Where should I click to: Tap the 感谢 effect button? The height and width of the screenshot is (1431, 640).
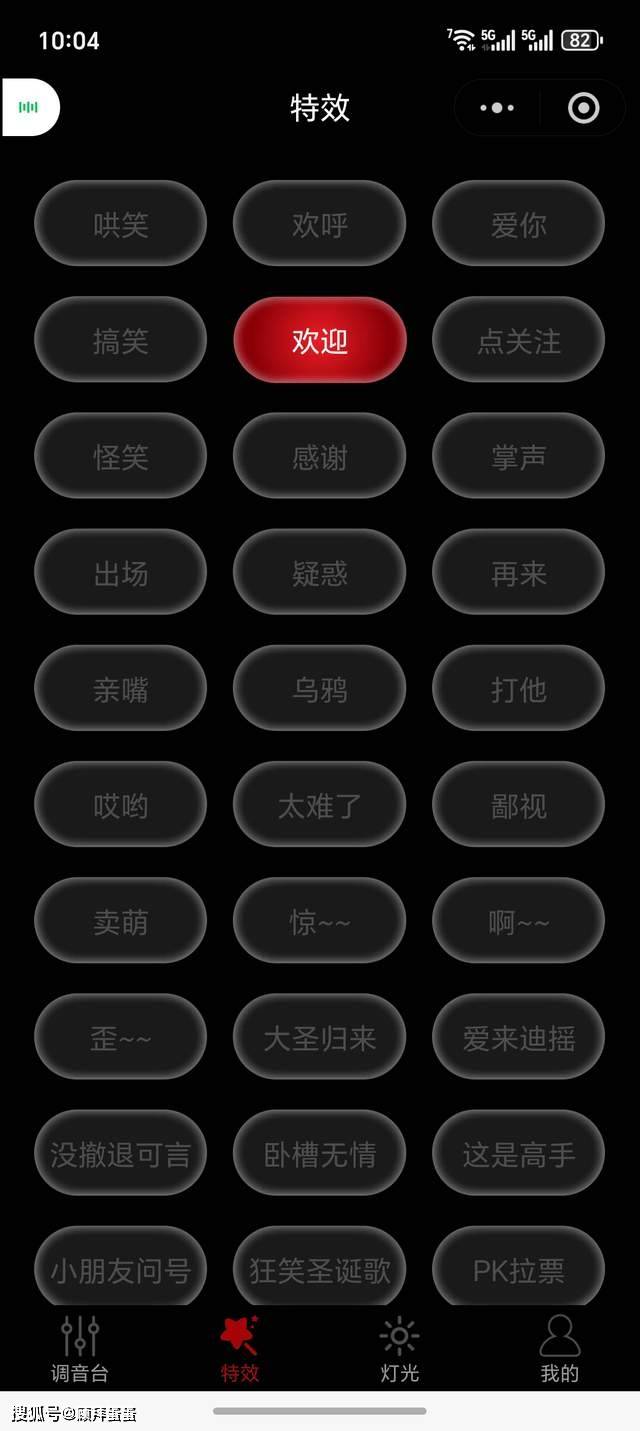coord(320,456)
